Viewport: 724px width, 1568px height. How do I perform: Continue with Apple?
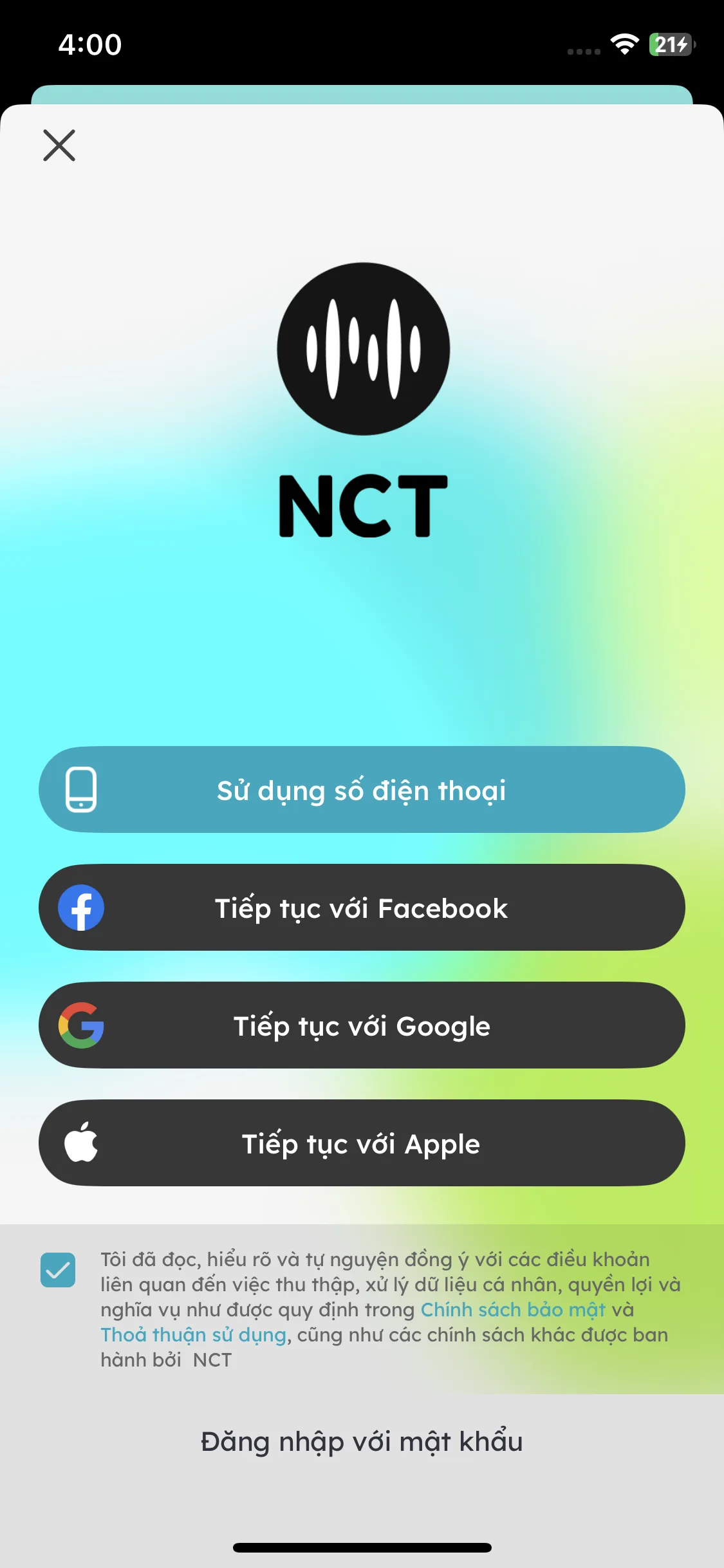click(362, 1143)
